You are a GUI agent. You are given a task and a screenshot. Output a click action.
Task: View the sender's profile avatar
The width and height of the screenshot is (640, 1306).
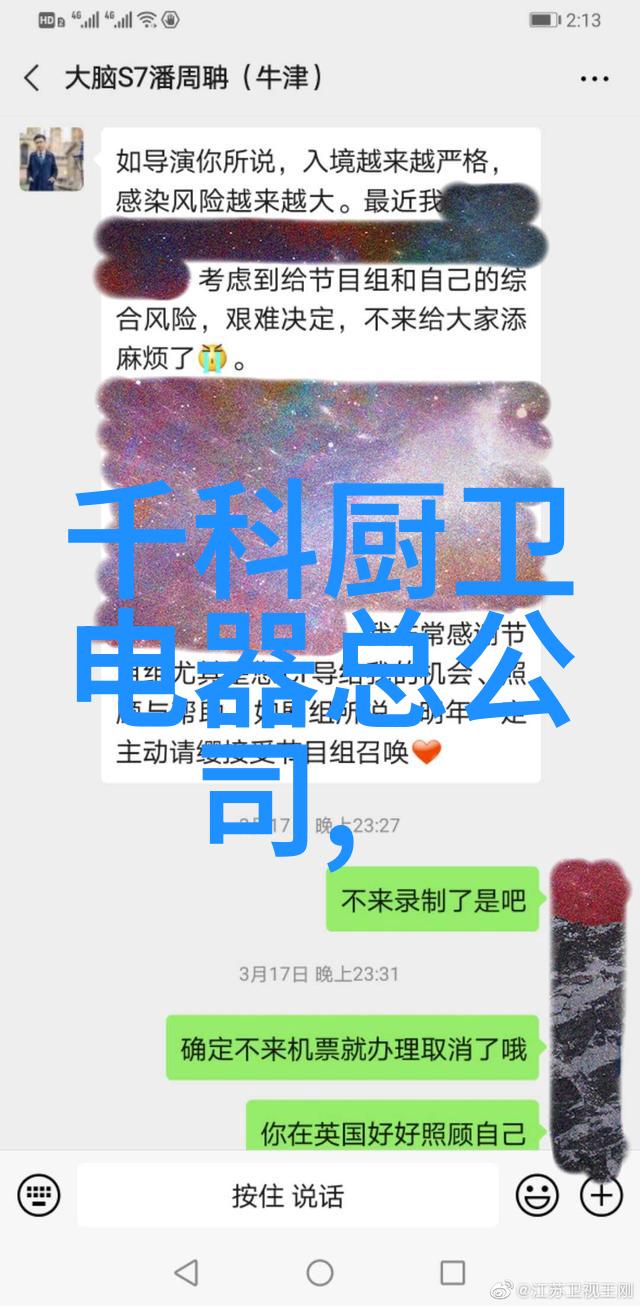[44, 158]
